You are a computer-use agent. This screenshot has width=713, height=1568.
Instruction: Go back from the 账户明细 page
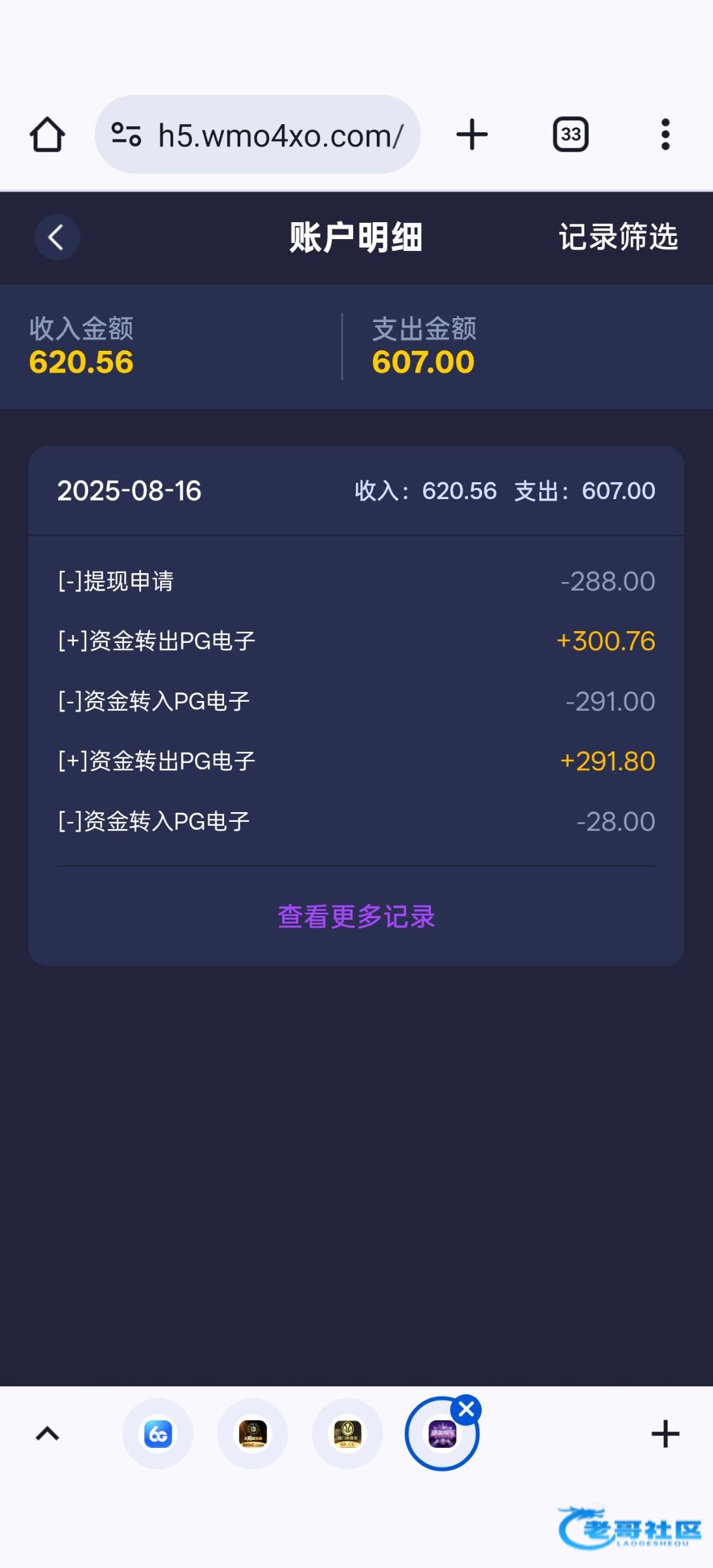[x=57, y=237]
